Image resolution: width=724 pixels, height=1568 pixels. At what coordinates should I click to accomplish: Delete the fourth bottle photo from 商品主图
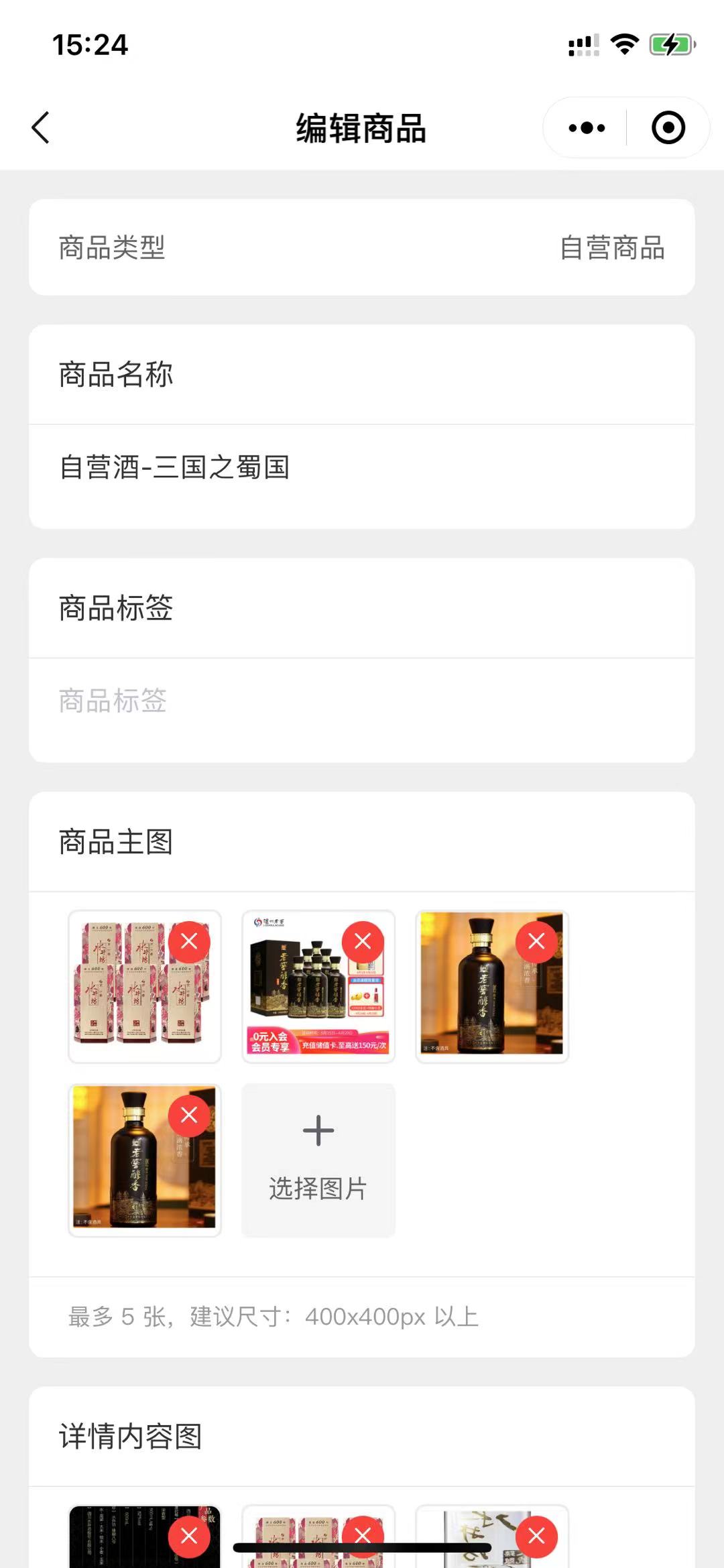tap(188, 1115)
